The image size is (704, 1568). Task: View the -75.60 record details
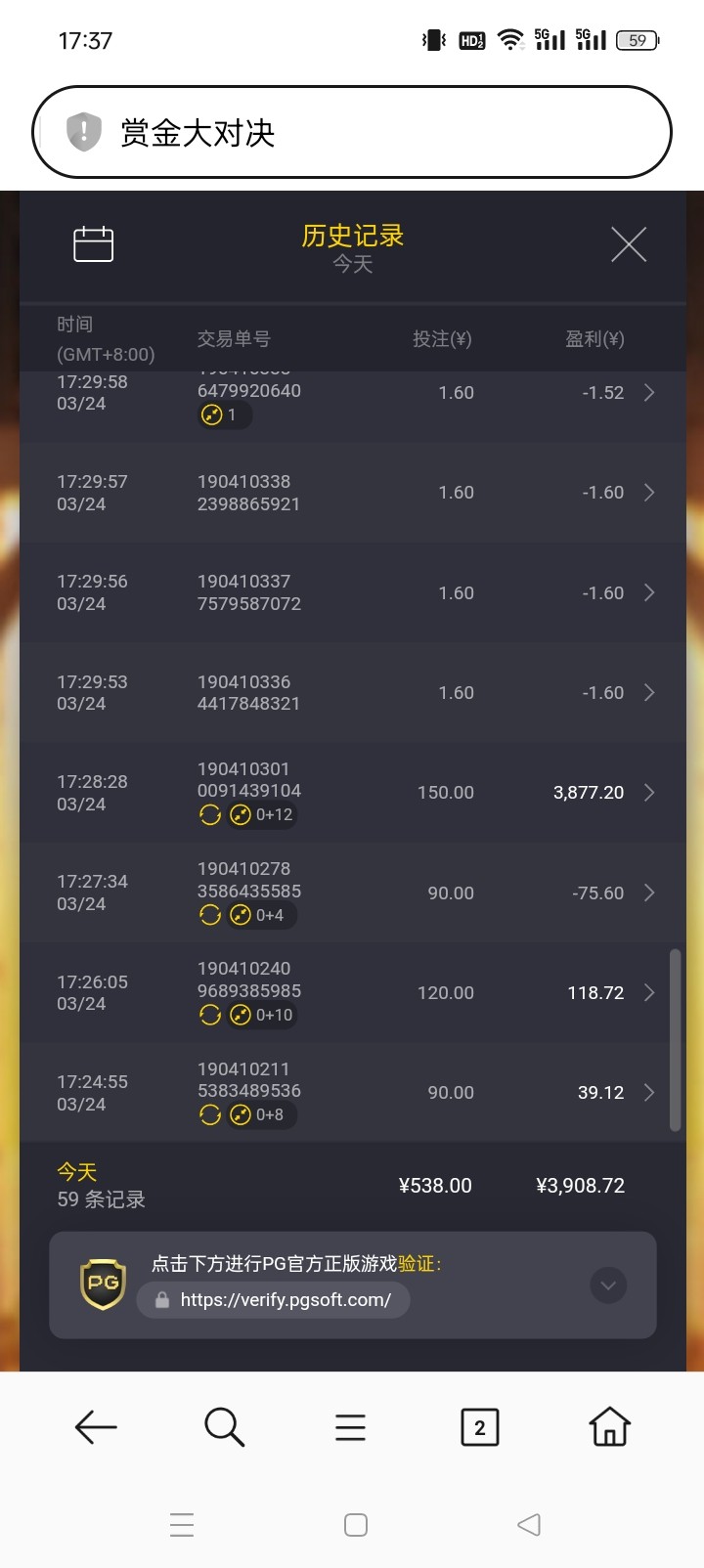352,893
